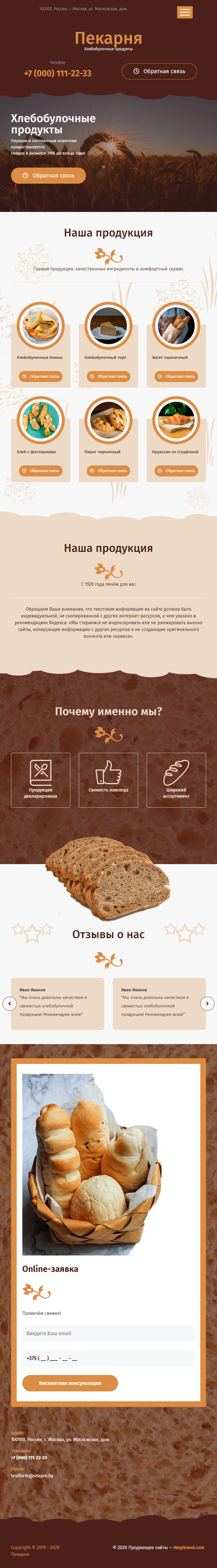Show next review with right arrow
217x1568 pixels.
(x=207, y=1003)
